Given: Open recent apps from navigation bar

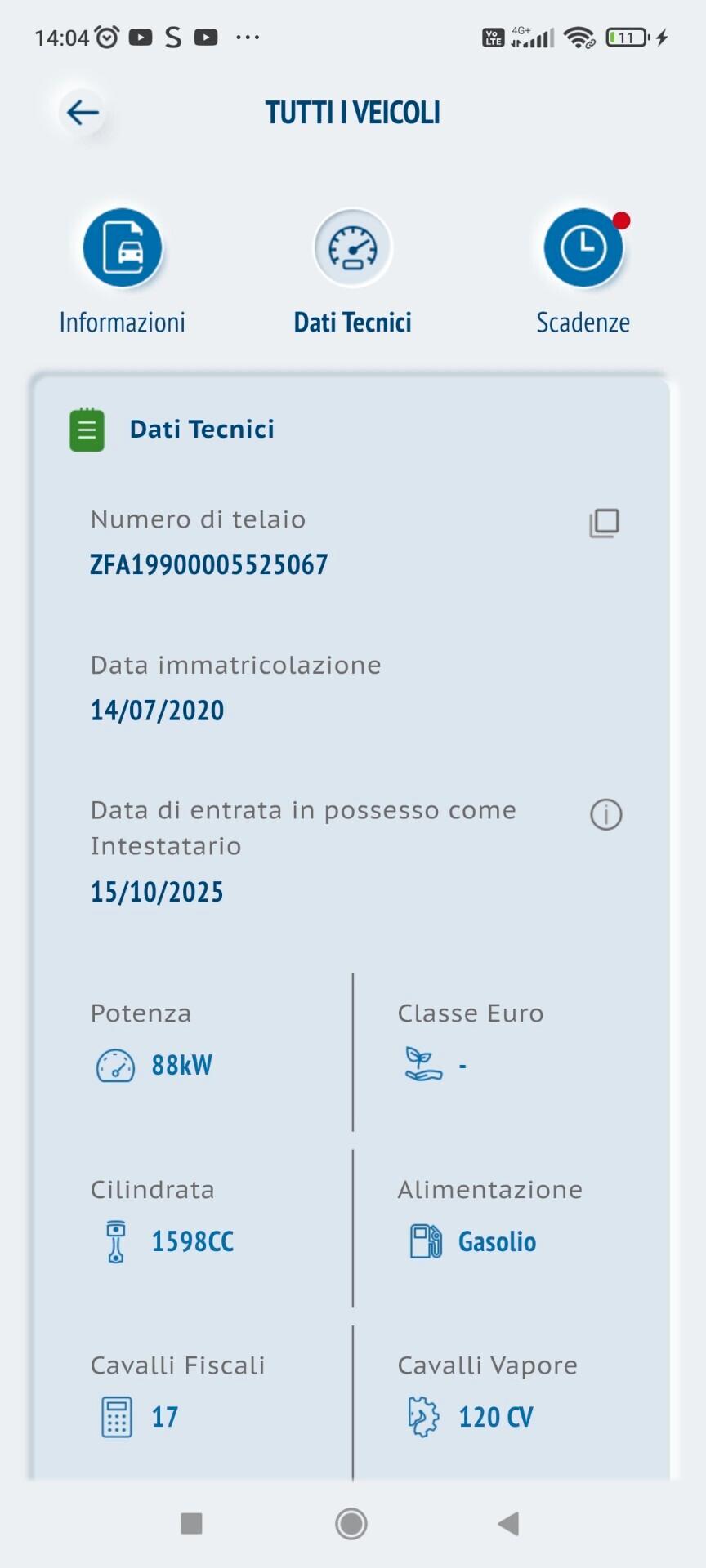Looking at the screenshot, I should tap(191, 1523).
